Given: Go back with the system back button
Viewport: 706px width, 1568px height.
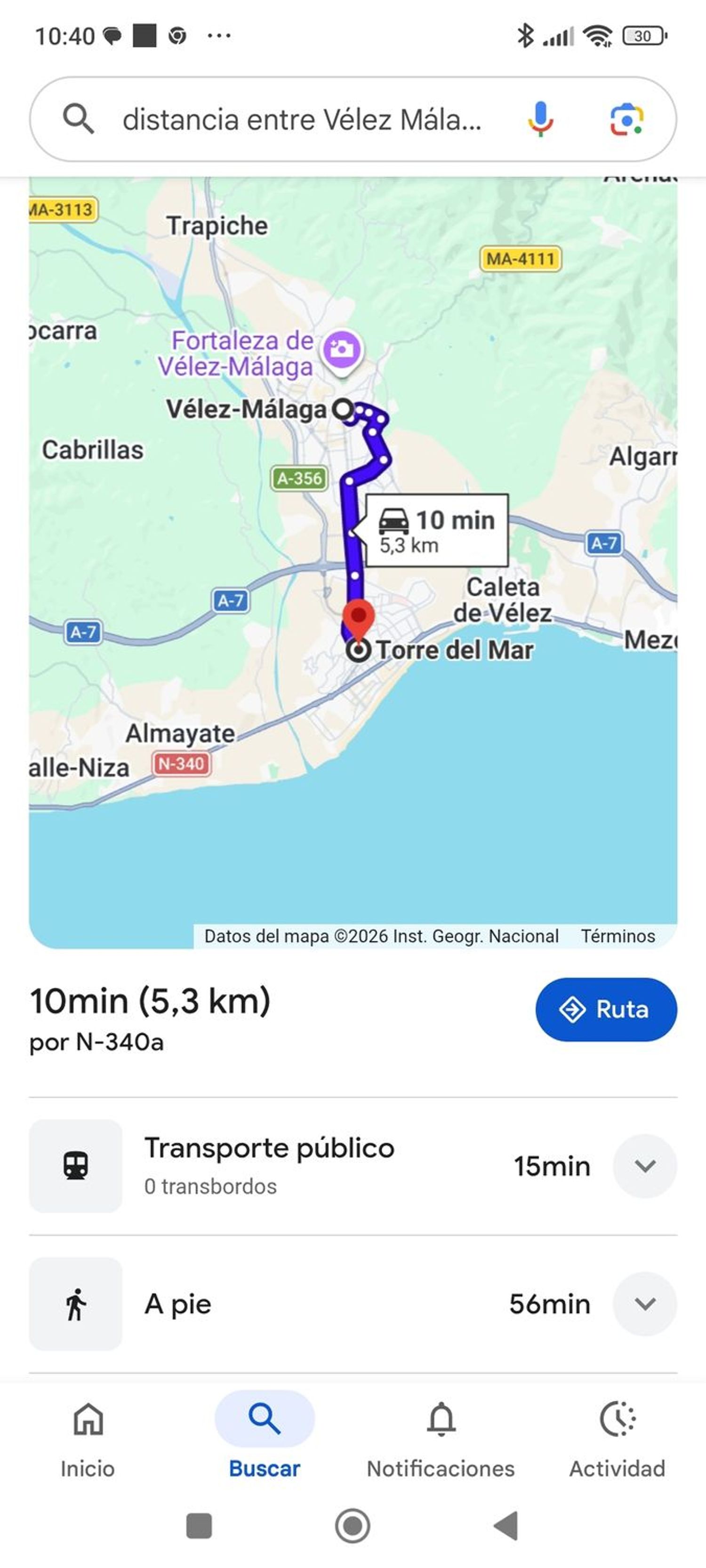Looking at the screenshot, I should point(506,1526).
